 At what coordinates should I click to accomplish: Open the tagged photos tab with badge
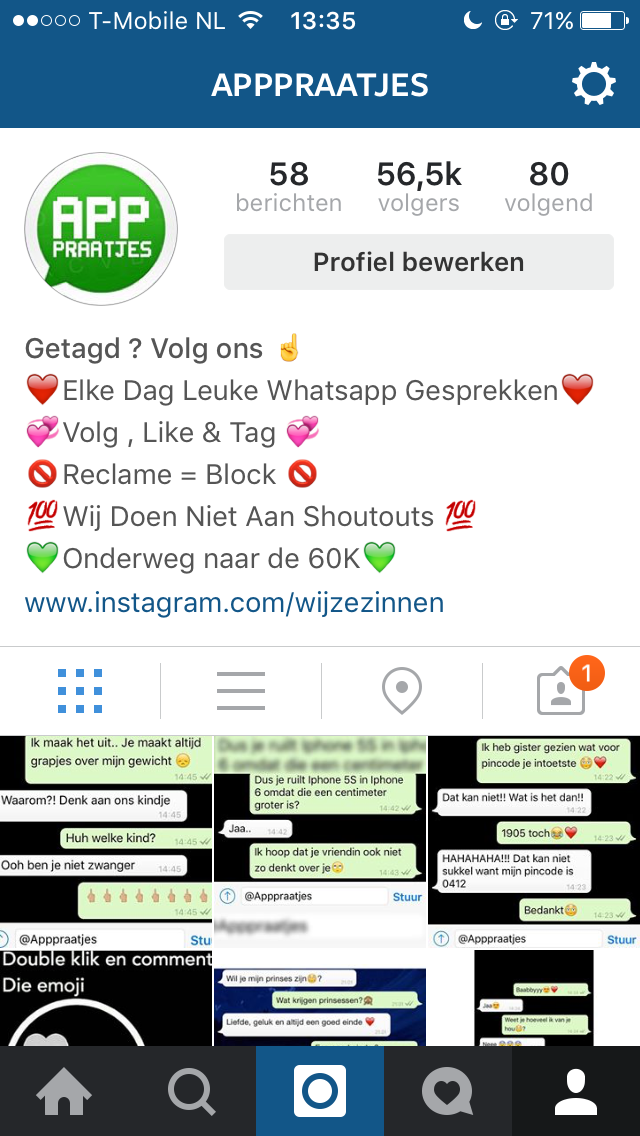[x=562, y=690]
